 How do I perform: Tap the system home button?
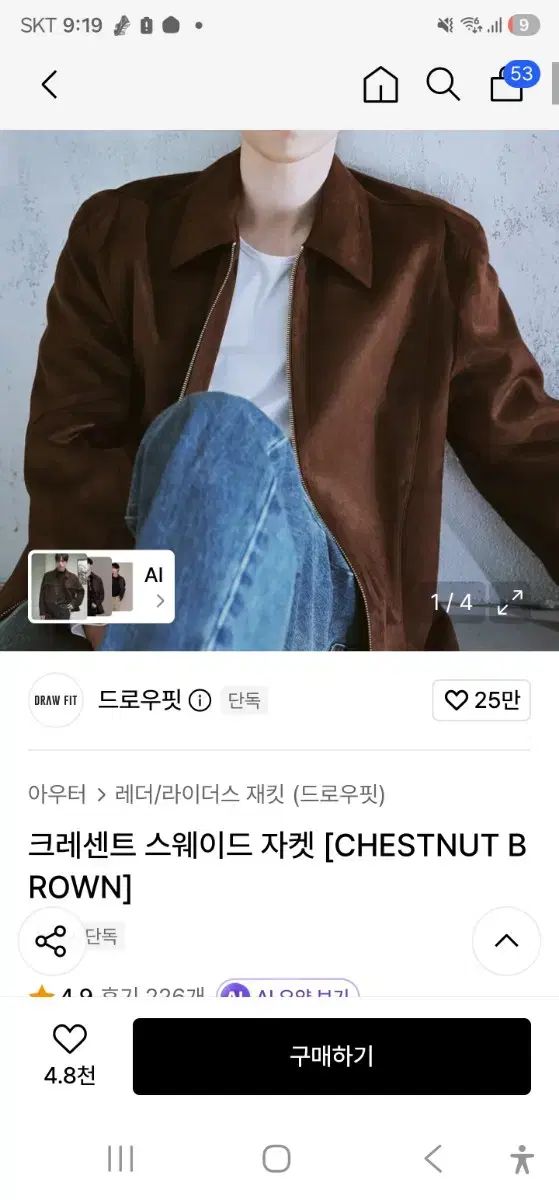(x=277, y=1159)
